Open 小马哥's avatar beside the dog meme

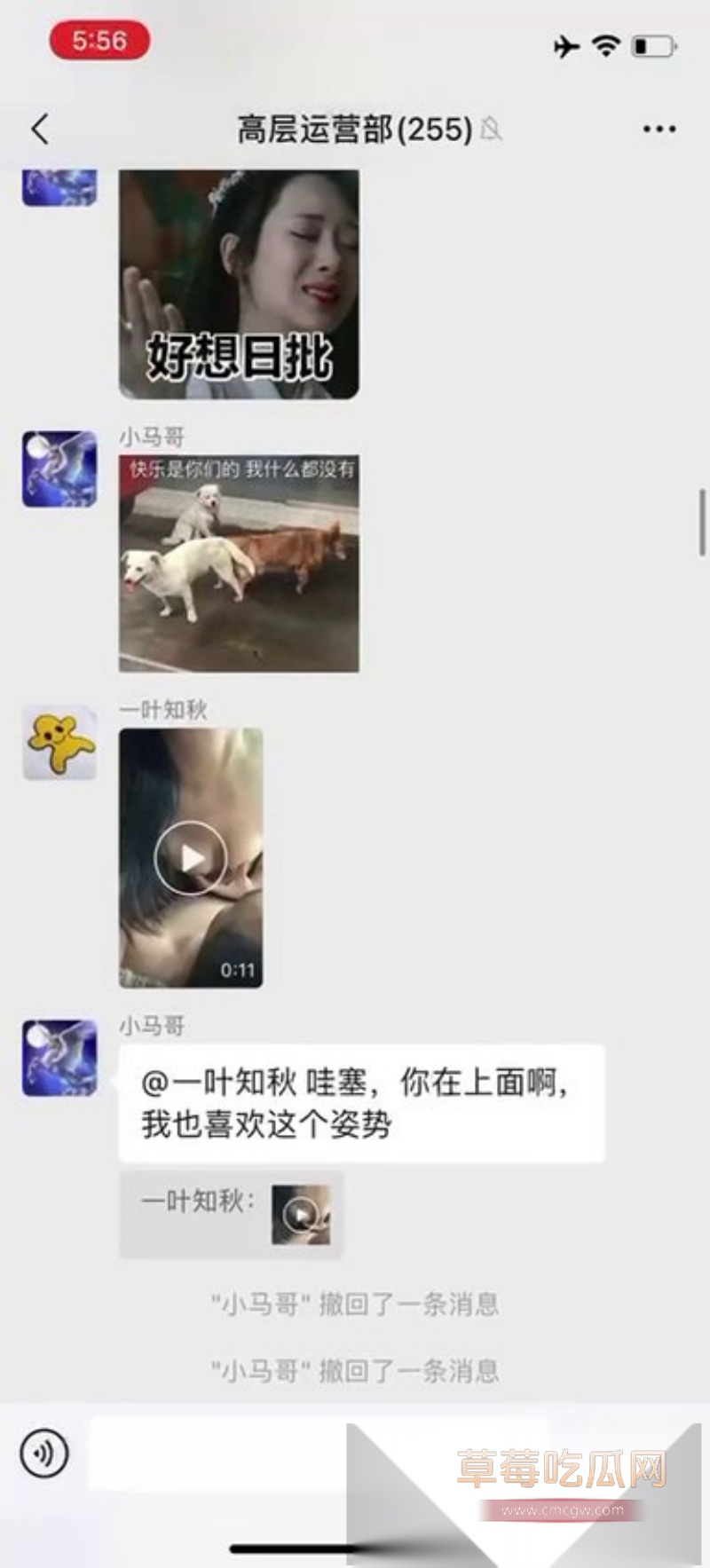pyautogui.click(x=59, y=469)
